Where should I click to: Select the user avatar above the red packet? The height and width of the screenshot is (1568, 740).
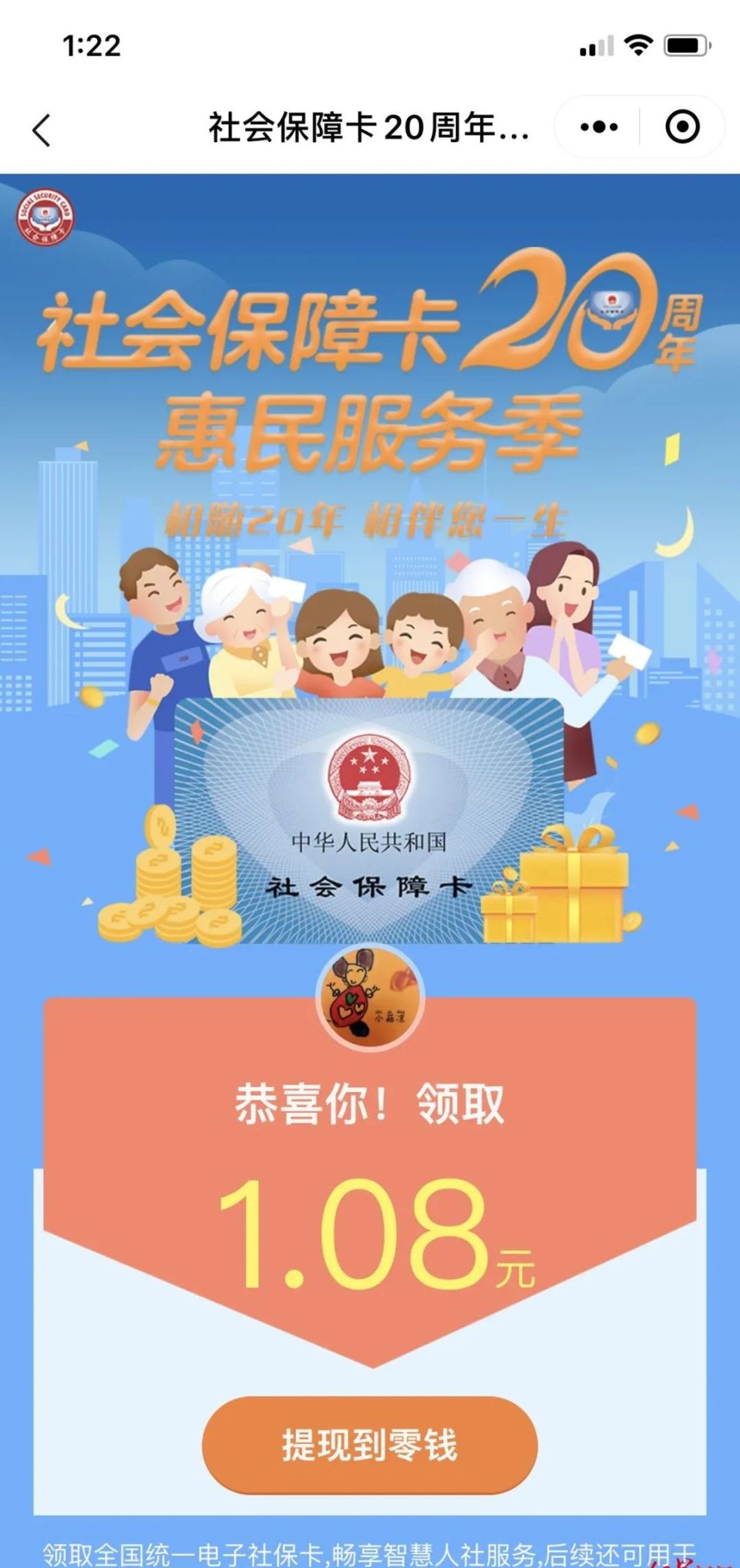(370, 997)
